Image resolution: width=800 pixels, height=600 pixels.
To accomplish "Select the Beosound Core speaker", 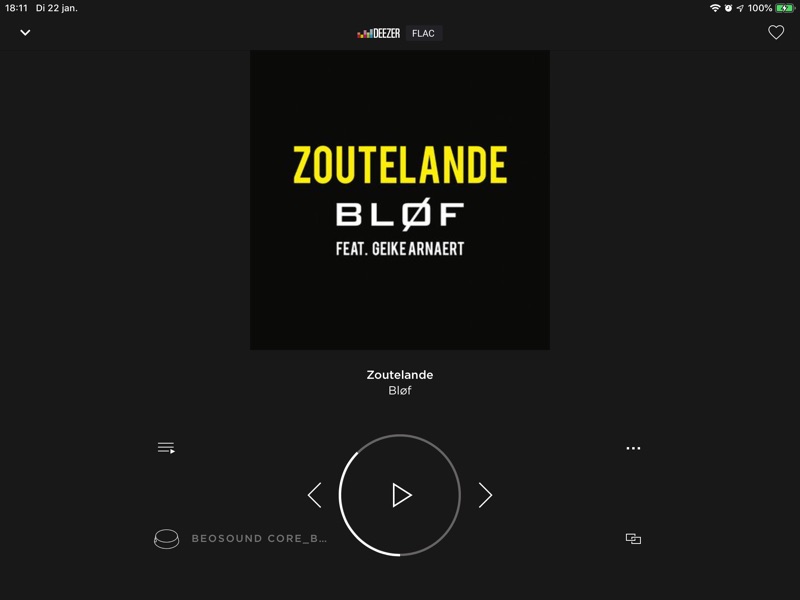I will point(240,539).
